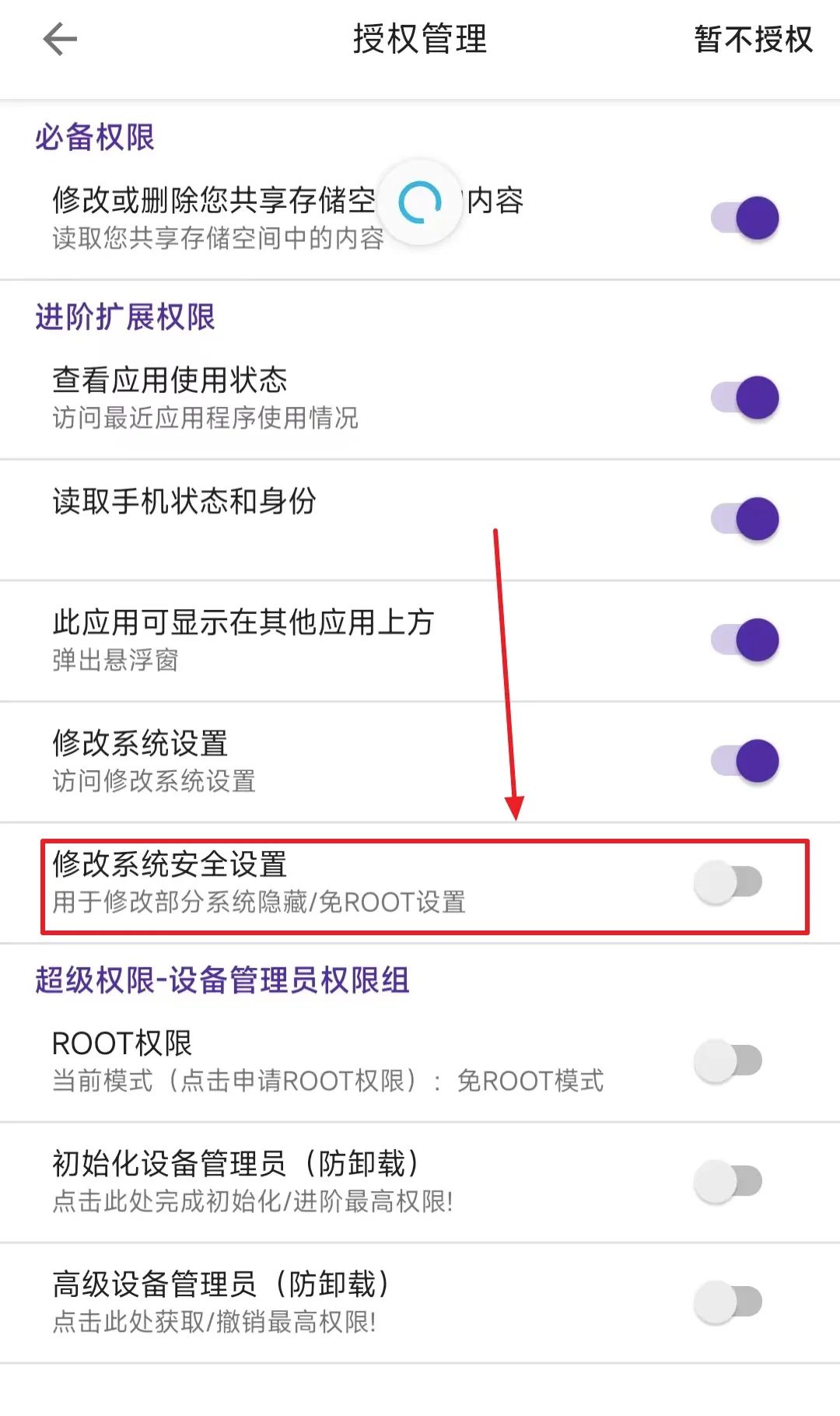
Task: Turn off the 修改系统设置 switch
Action: [743, 761]
